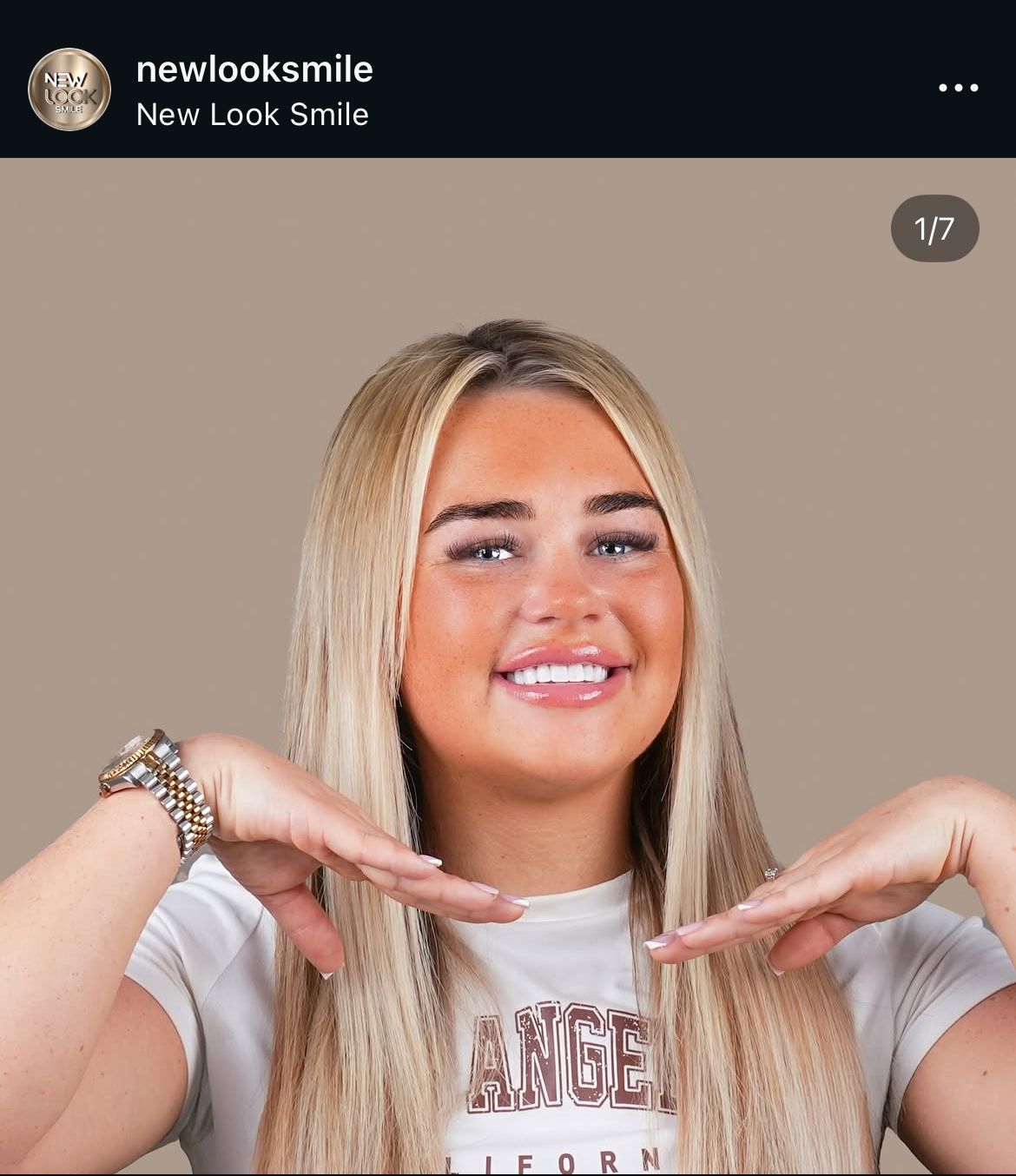This screenshot has height=1176, width=1016.
Task: Open the post's three-dot options menu
Action: (x=959, y=88)
